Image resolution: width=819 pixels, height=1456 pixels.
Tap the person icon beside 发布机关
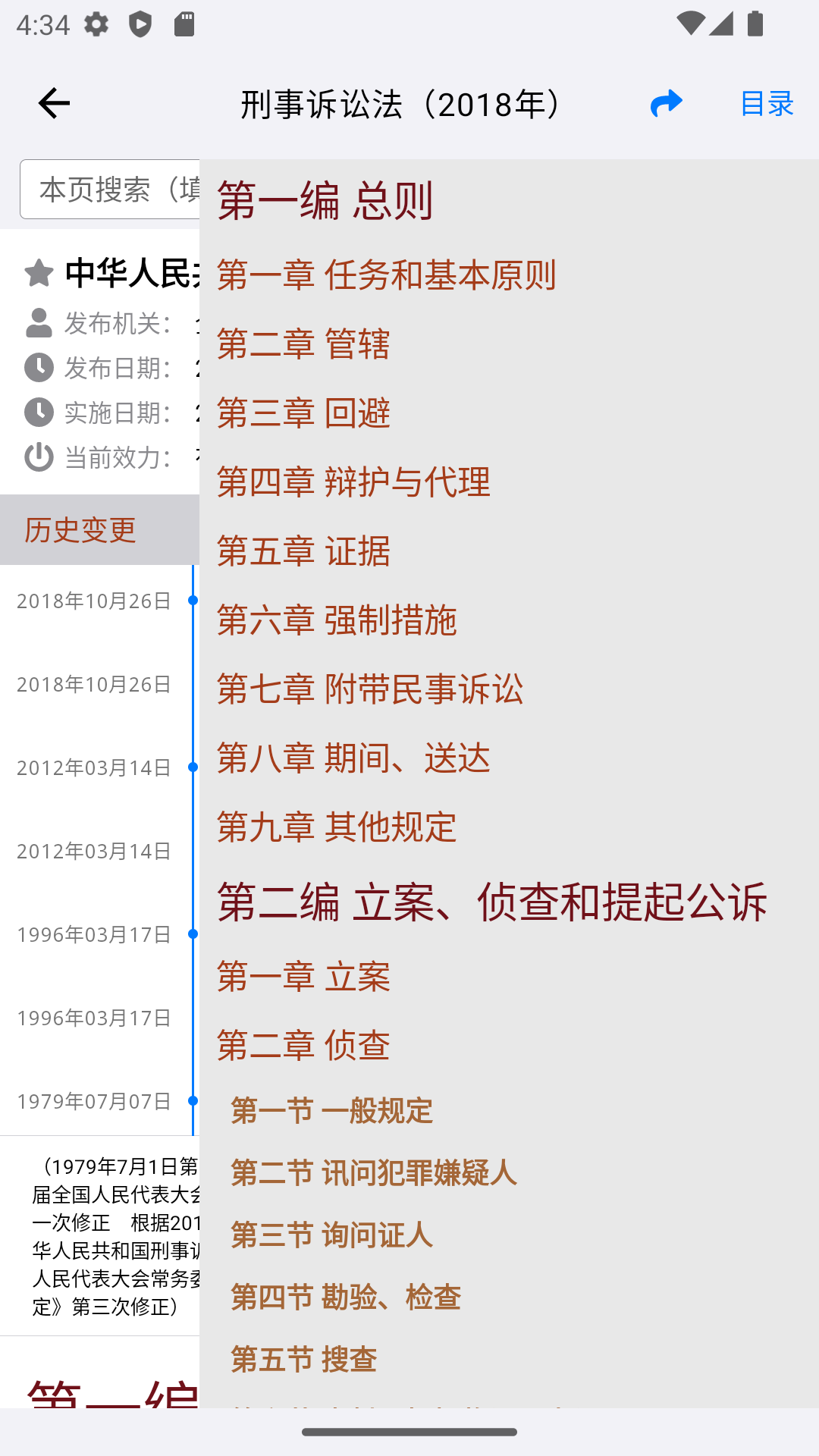coord(37,322)
